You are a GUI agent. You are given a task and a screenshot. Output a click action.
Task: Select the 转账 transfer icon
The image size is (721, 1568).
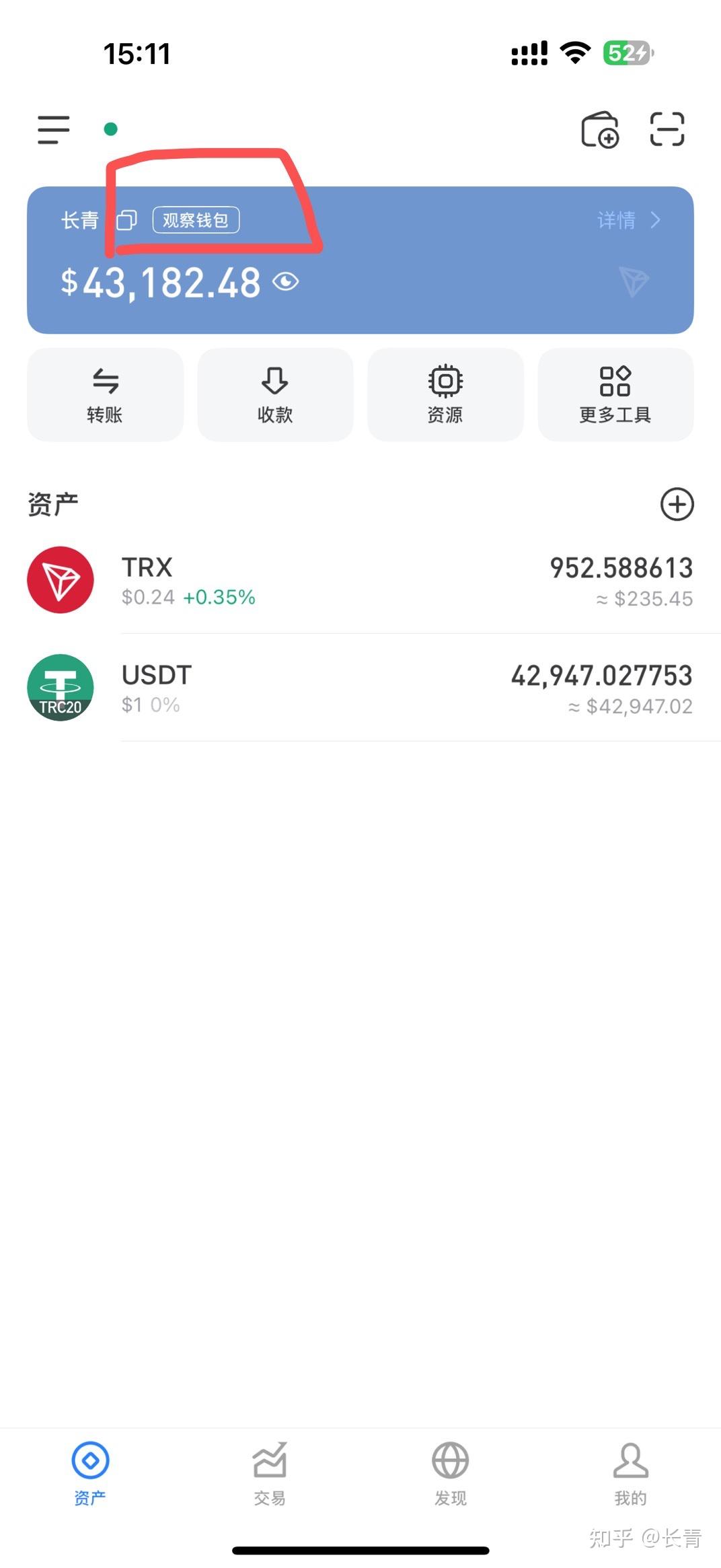[105, 394]
